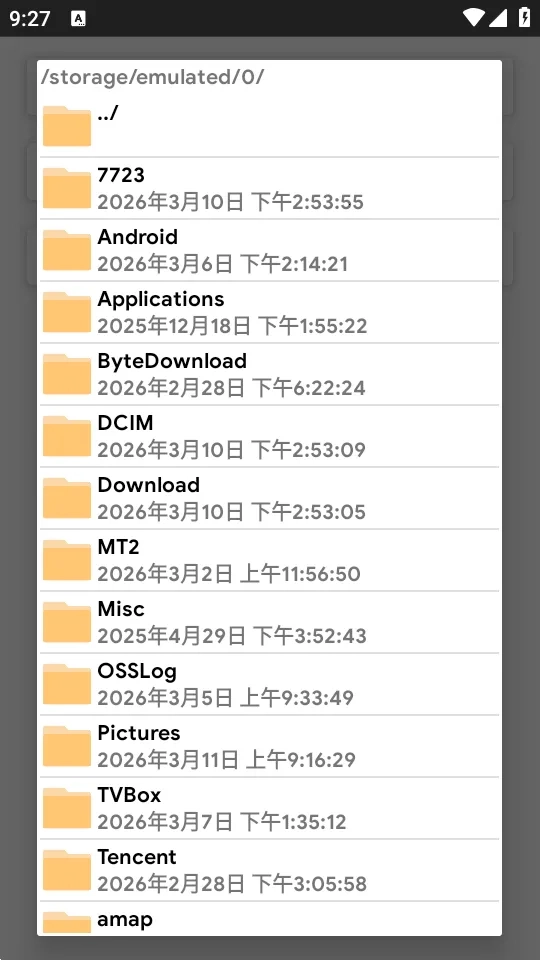This screenshot has width=540, height=960.
Task: Open the Misc folder
Action: pos(269,621)
